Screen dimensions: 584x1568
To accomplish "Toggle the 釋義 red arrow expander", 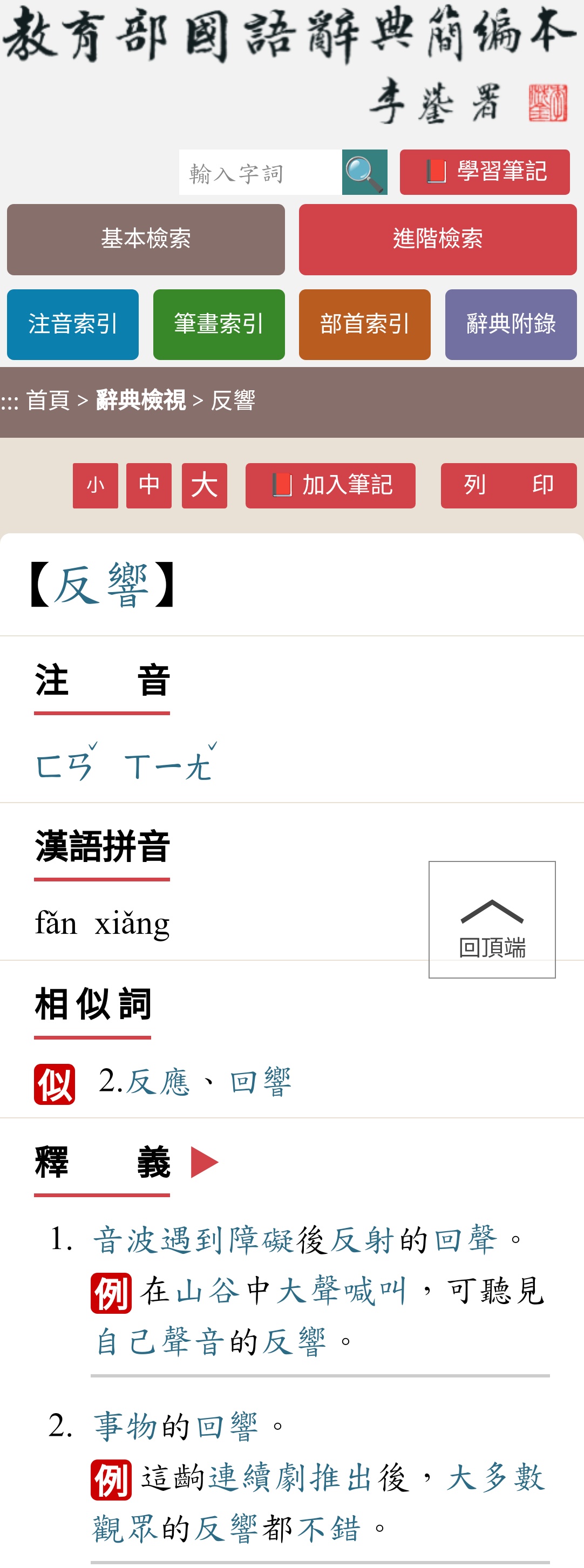I will [204, 1163].
